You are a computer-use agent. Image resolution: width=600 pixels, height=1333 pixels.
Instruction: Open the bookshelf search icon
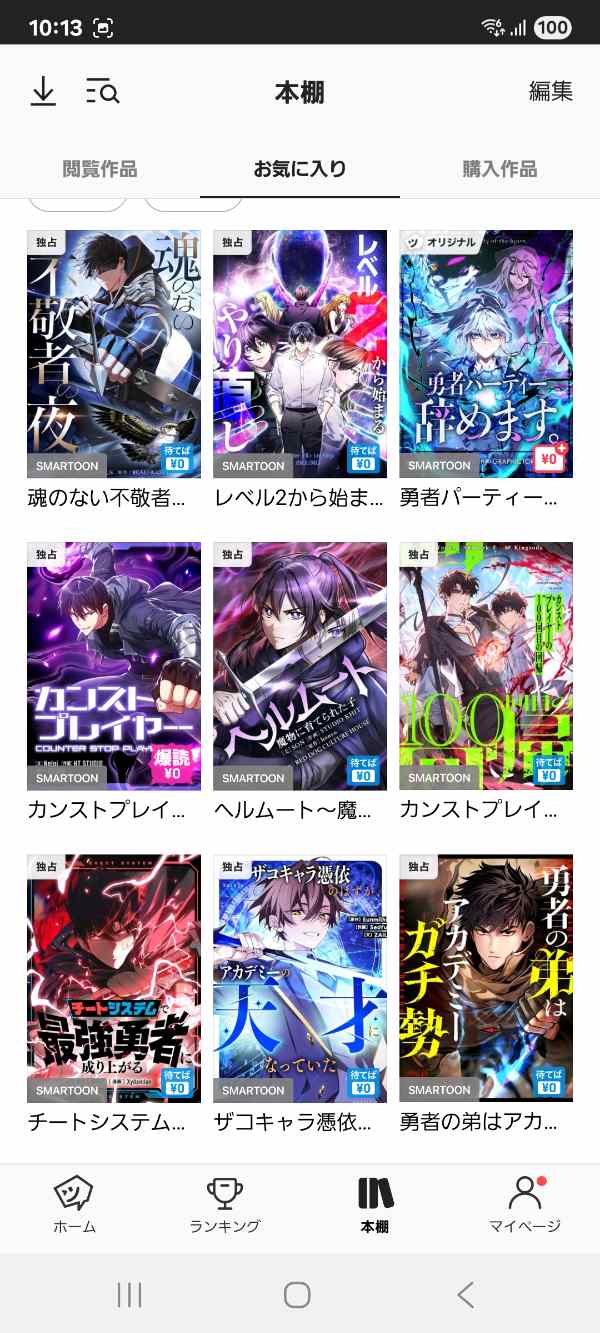point(102,92)
